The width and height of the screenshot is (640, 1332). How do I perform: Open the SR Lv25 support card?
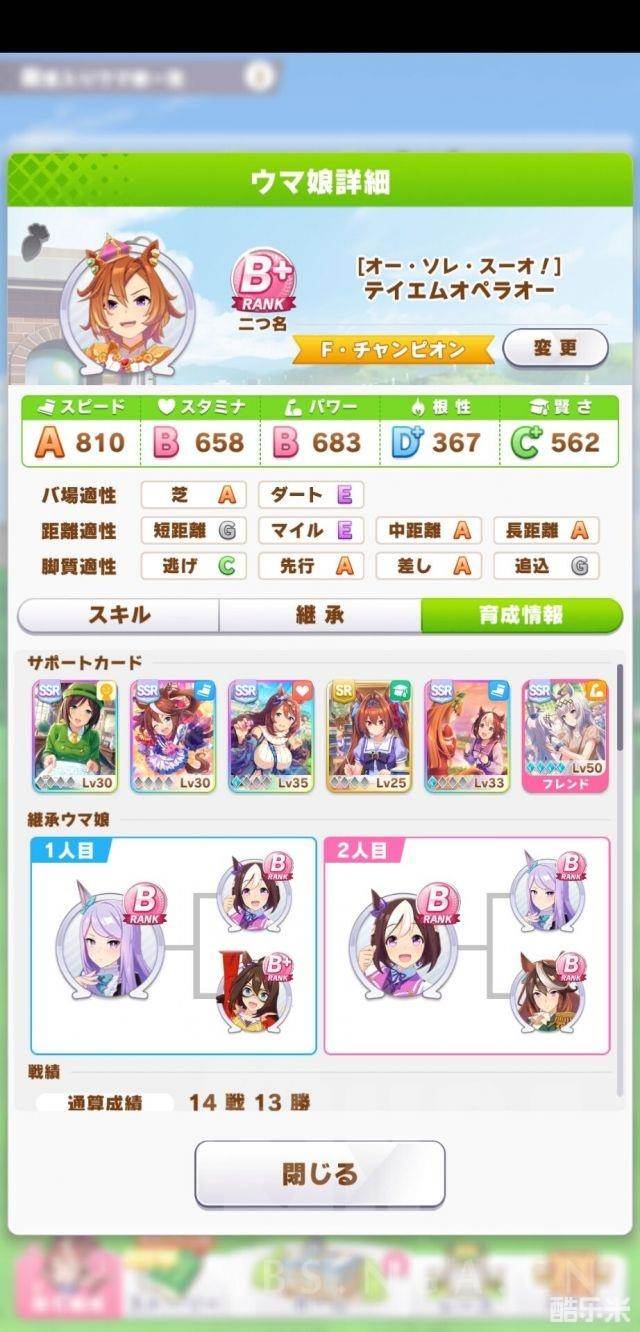click(369, 736)
